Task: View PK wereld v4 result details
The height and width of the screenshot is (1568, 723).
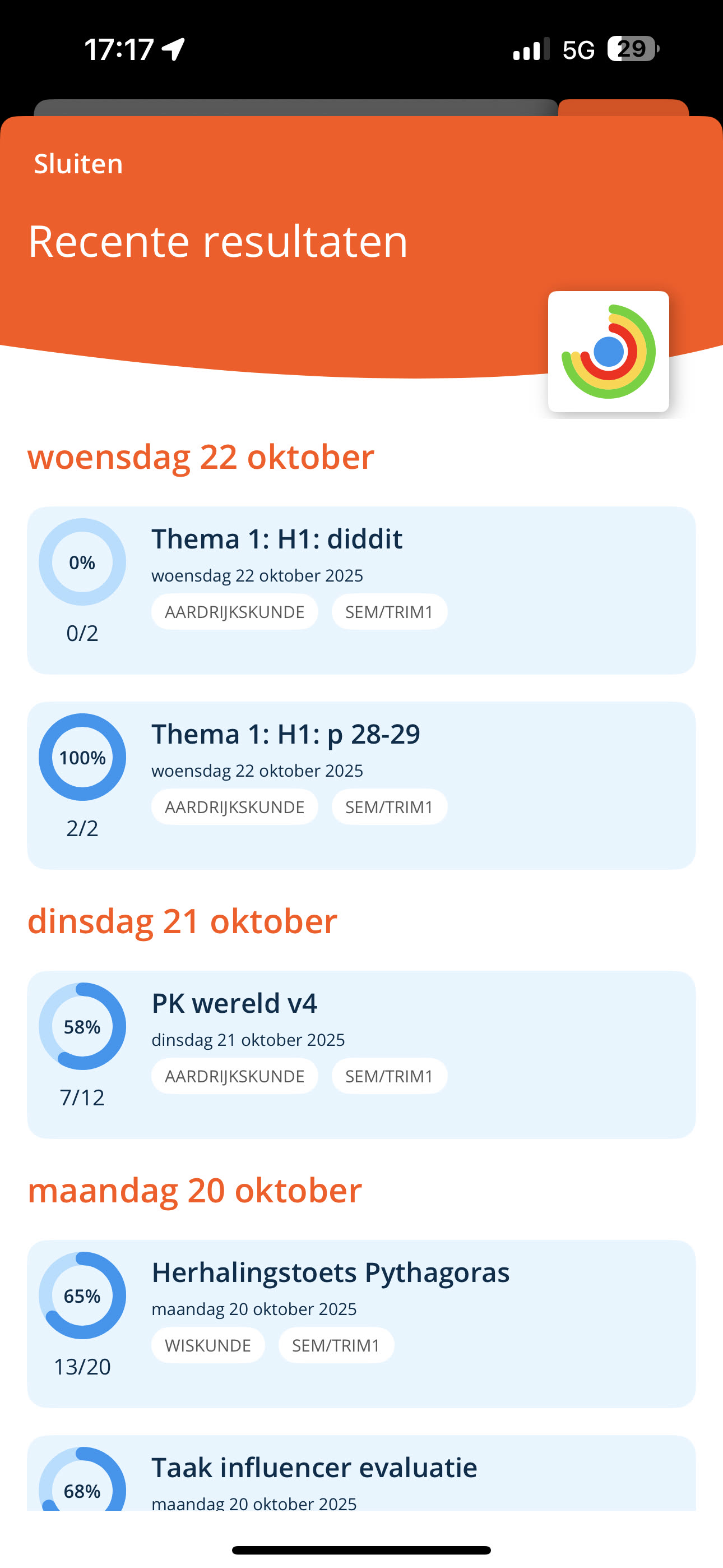Action: (x=361, y=1054)
